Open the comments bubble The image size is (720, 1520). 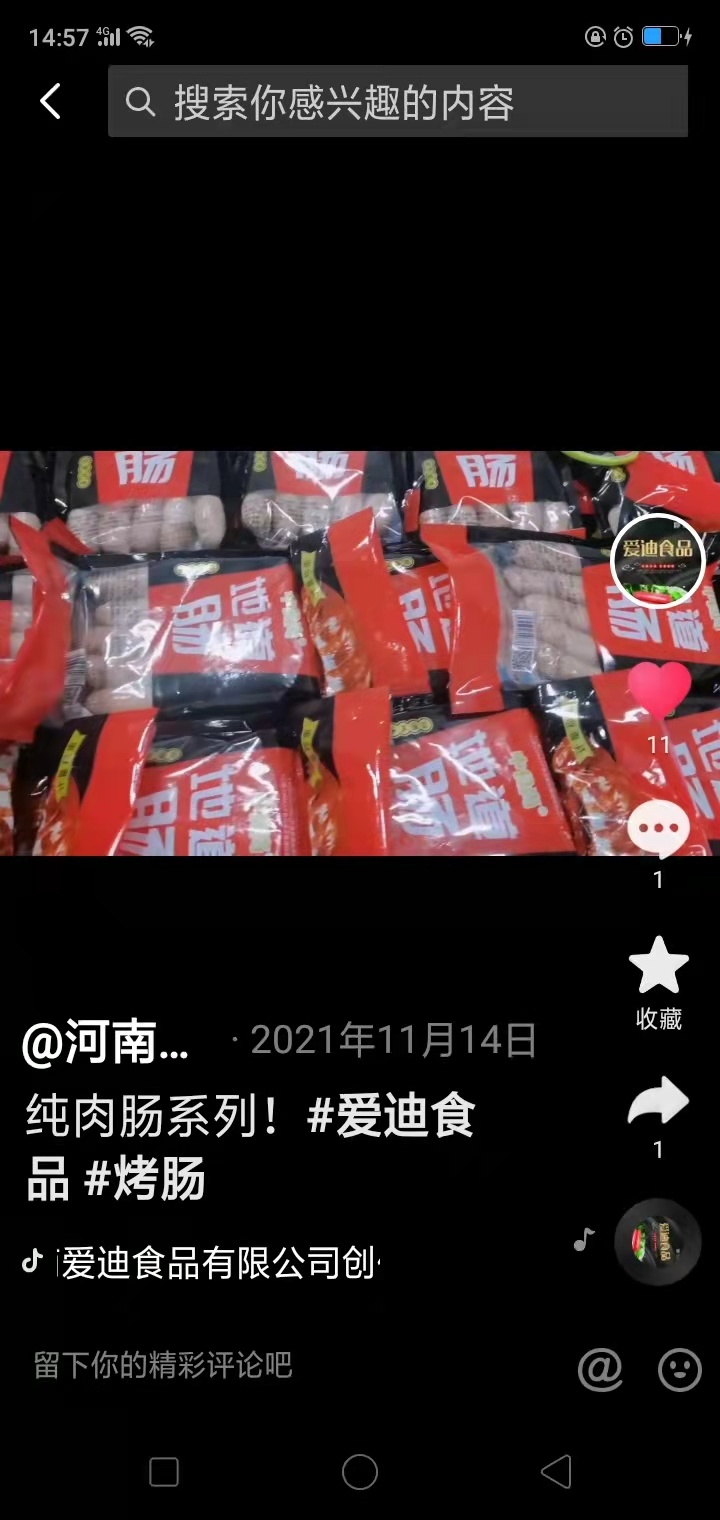pos(657,829)
